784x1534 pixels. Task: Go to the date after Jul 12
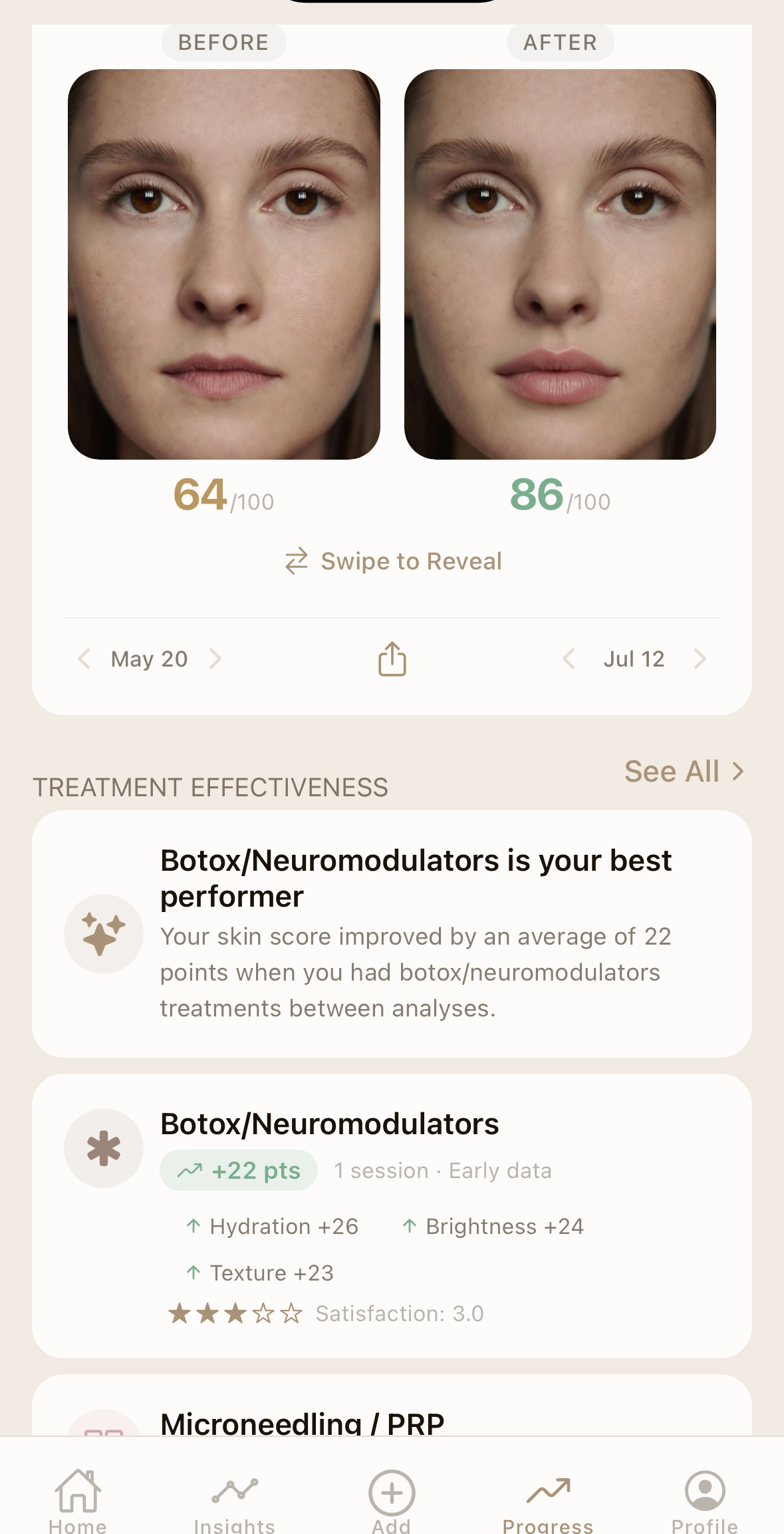pos(700,659)
